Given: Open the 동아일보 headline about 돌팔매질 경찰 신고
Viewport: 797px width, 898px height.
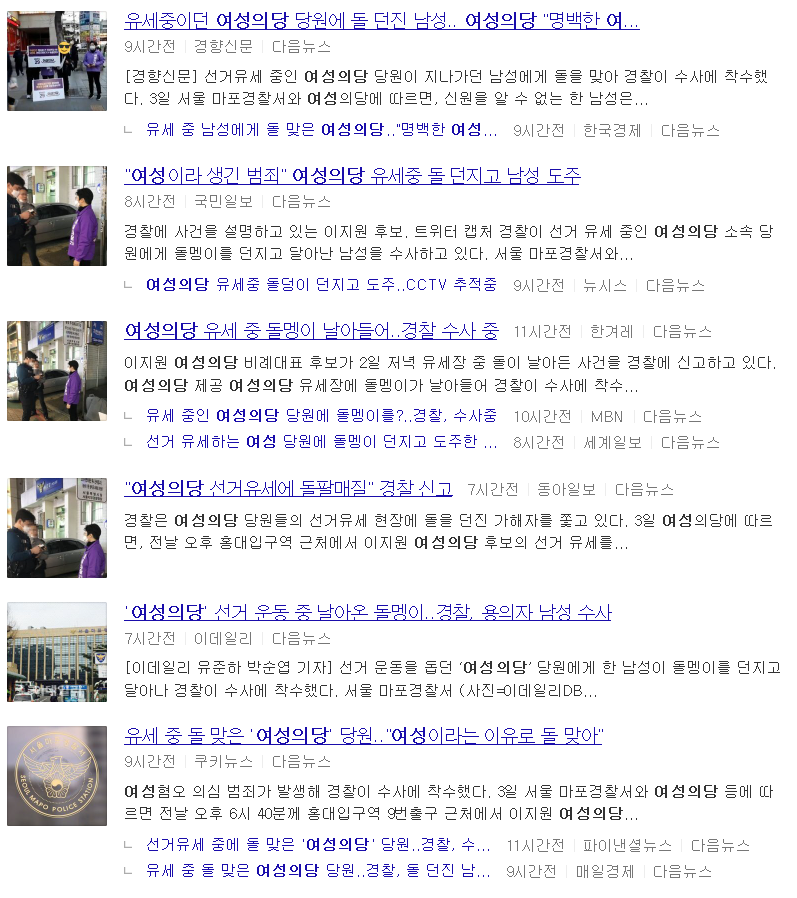Looking at the screenshot, I should (x=288, y=488).
